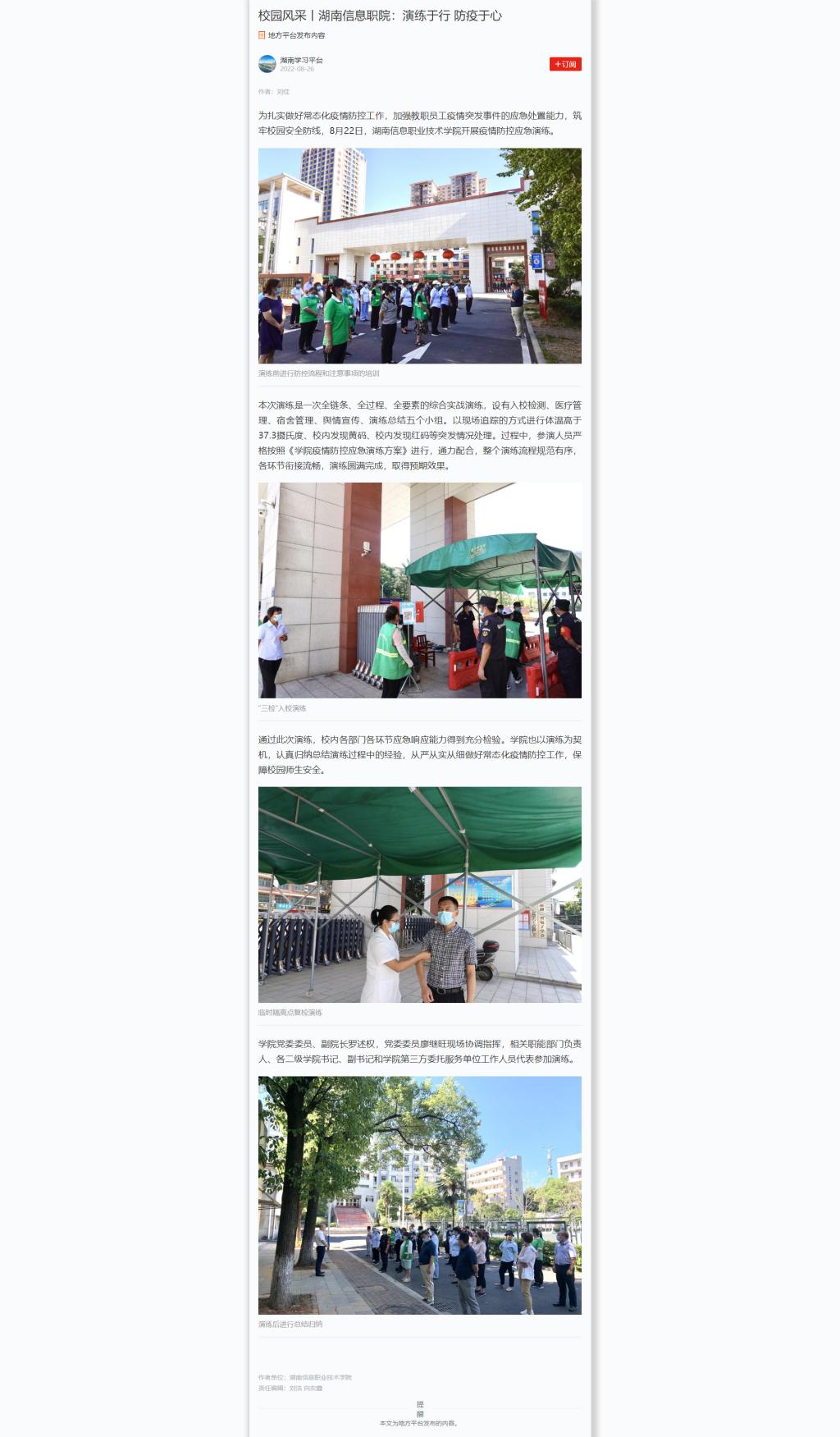Subscribe with the red 订阅 button
Screen dimensions: 840x1437
tap(565, 64)
